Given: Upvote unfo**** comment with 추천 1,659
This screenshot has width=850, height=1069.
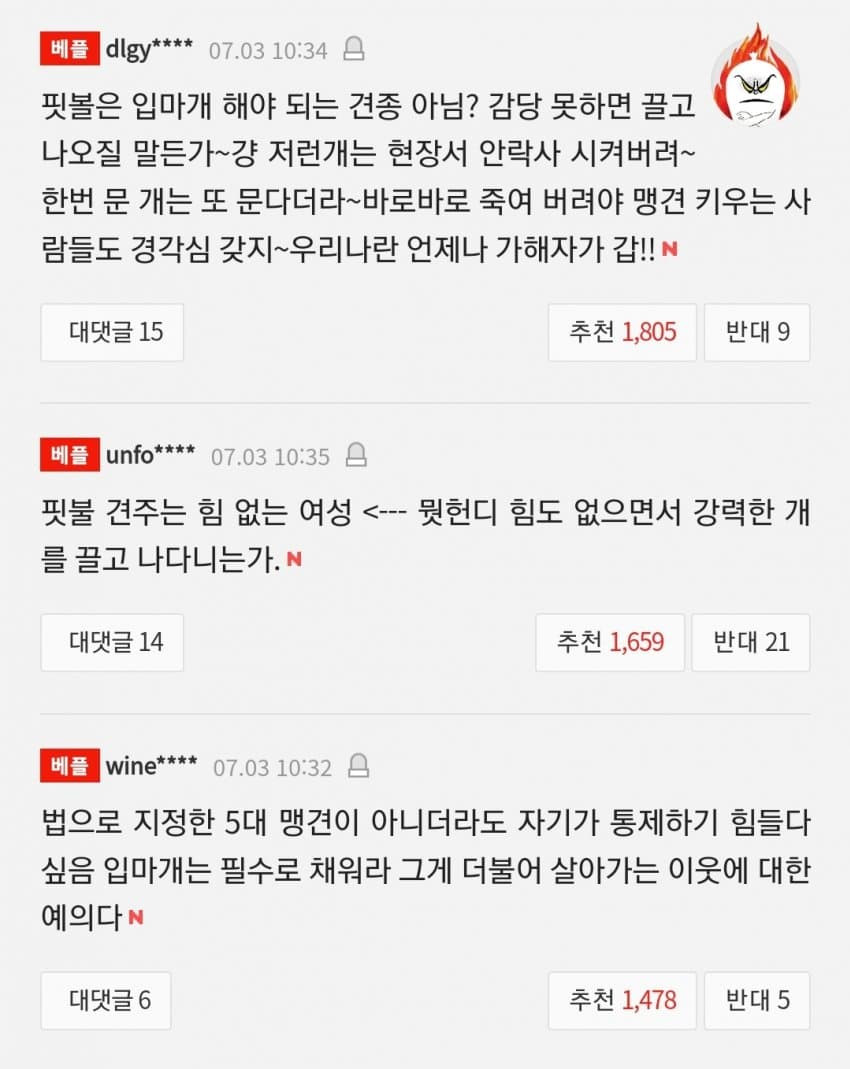Looking at the screenshot, I should 610,642.
